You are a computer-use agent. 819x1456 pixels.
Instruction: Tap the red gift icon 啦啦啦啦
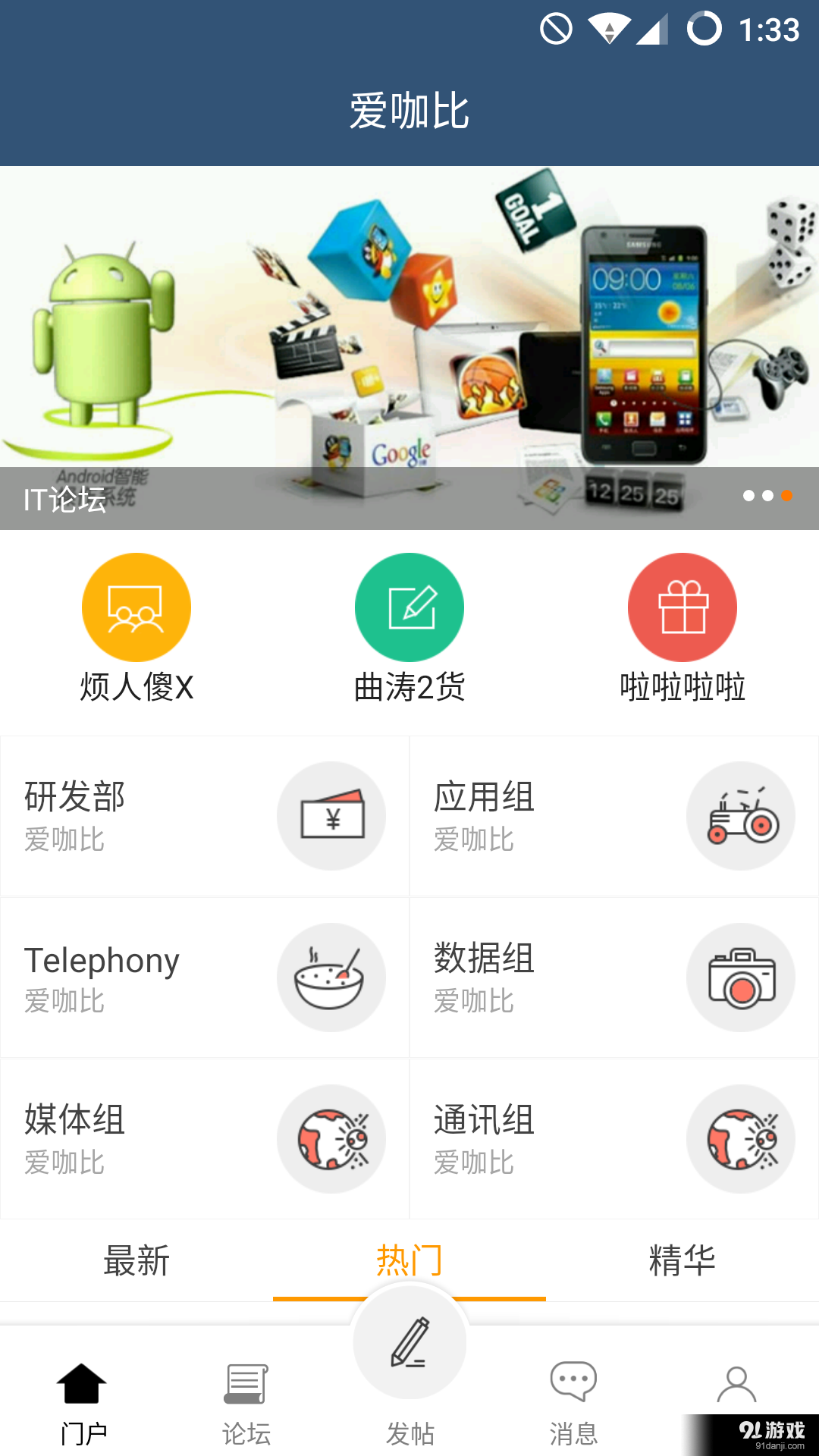click(682, 607)
